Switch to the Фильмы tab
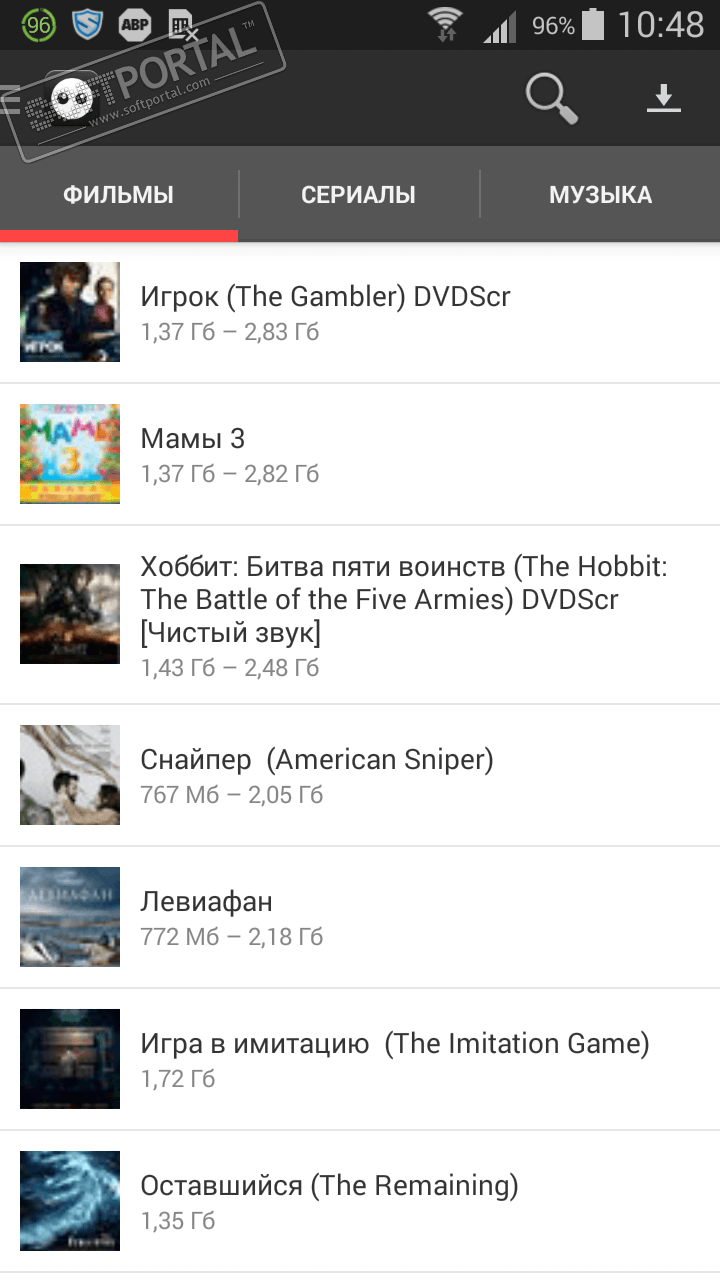The height and width of the screenshot is (1280, 720). point(118,195)
